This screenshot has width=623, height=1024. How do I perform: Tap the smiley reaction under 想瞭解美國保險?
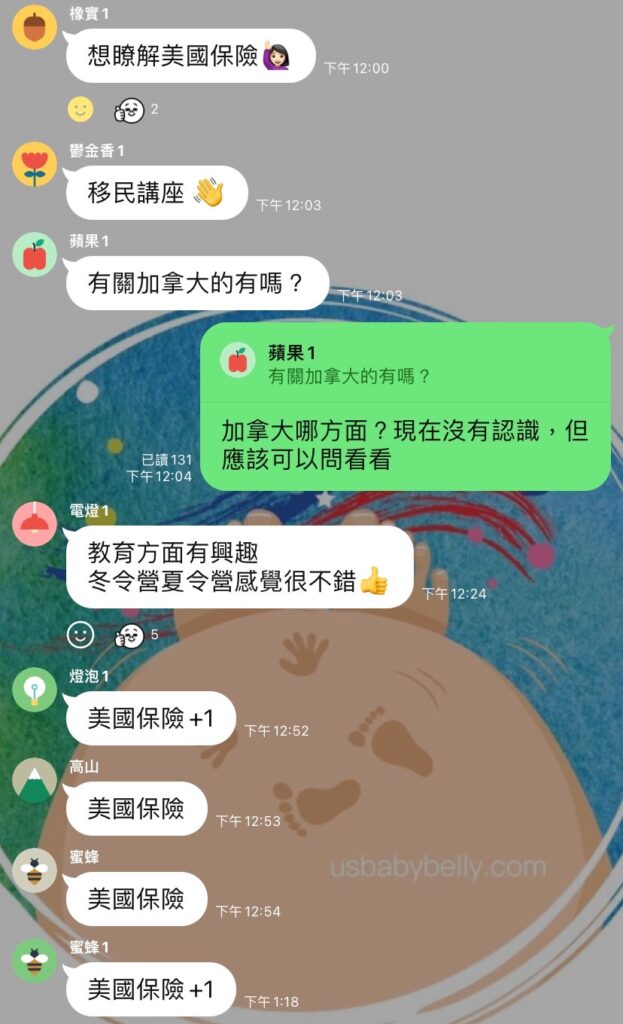[x=80, y=109]
